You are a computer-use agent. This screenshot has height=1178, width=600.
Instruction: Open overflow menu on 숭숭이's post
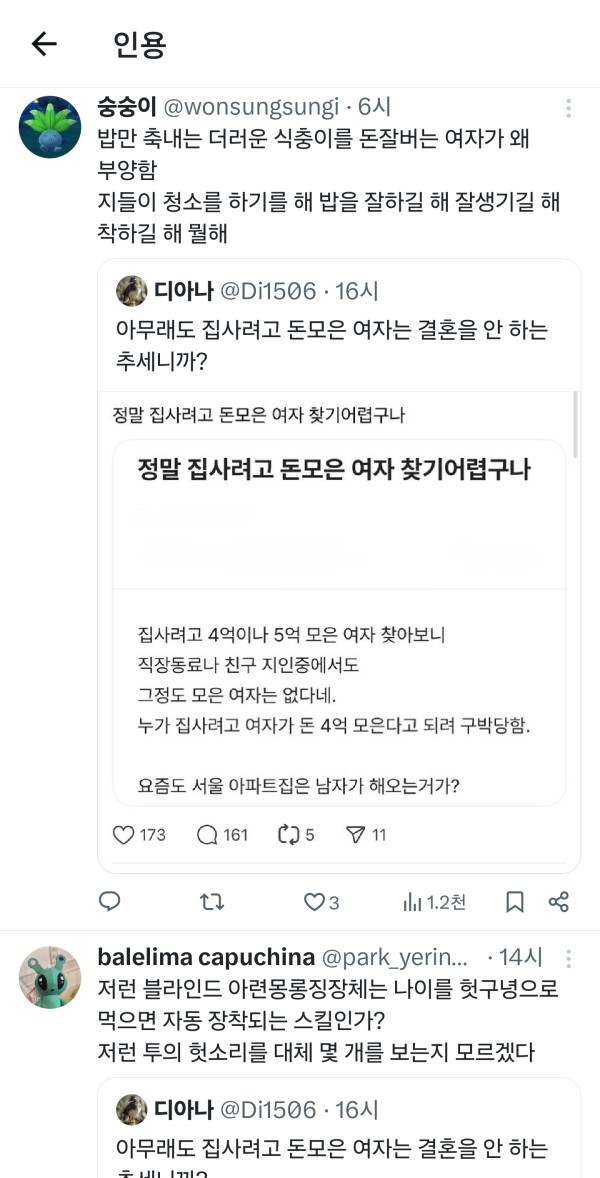tap(568, 108)
